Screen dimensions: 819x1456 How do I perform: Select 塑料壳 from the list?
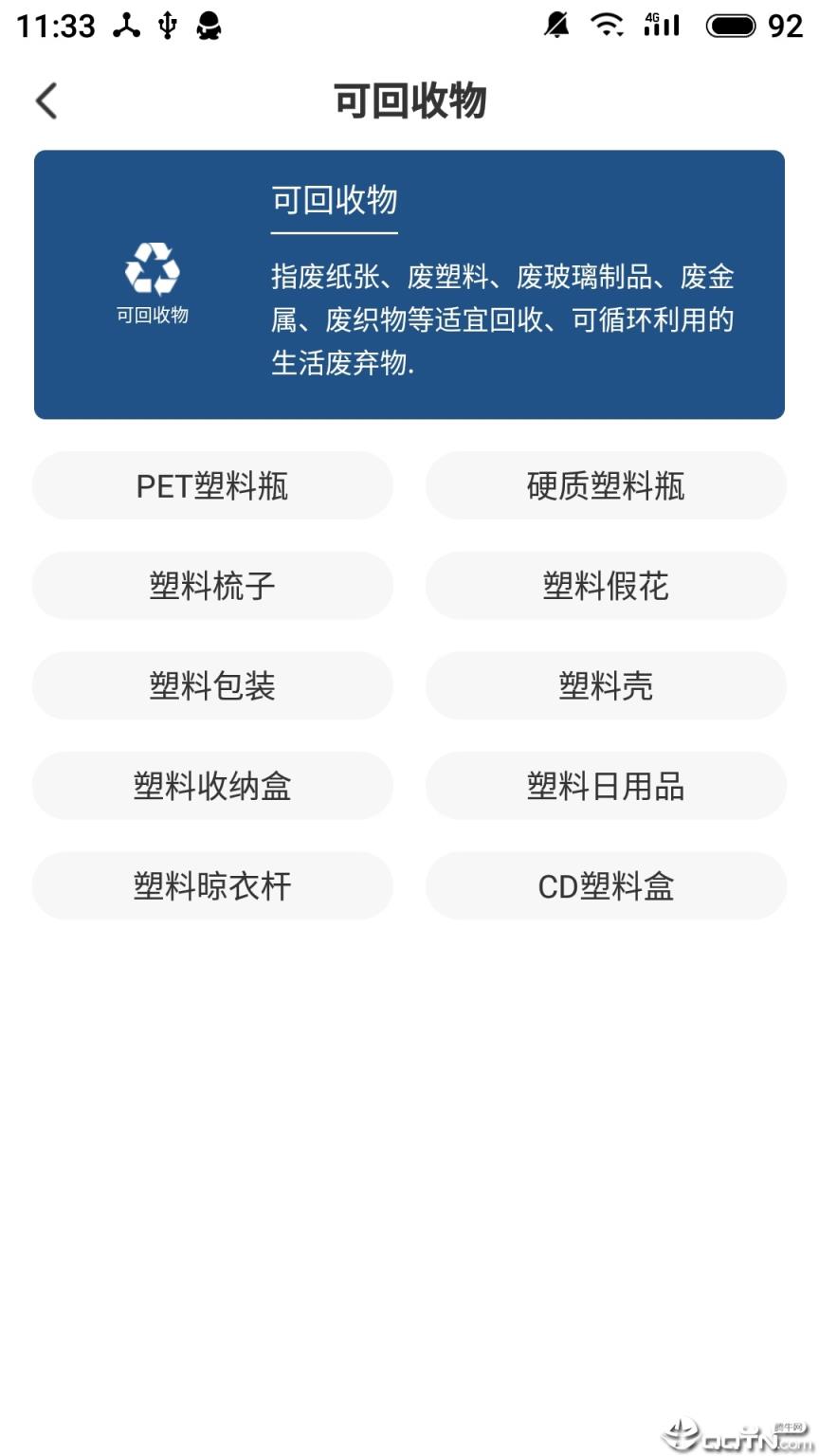coord(606,685)
